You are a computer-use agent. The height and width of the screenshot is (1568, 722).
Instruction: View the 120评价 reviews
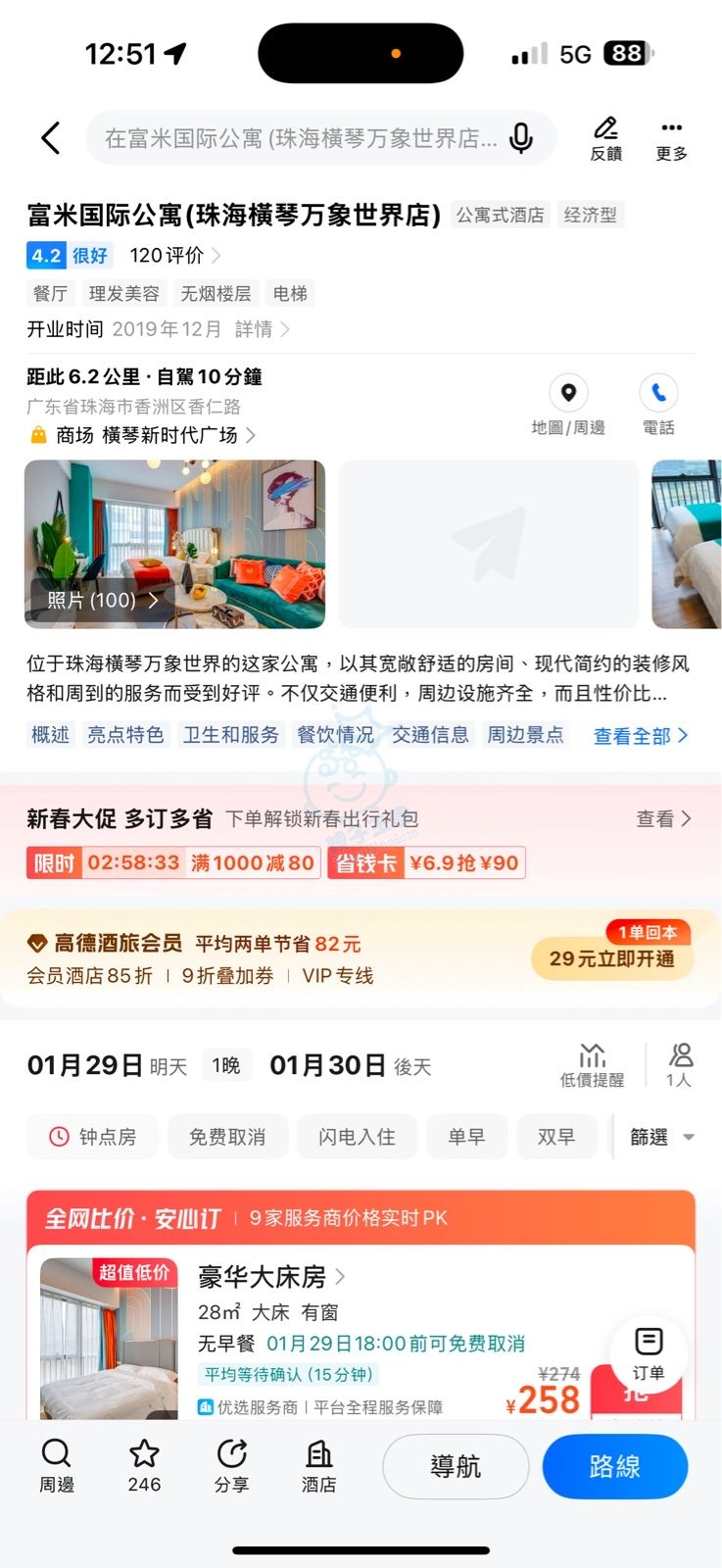(x=174, y=256)
